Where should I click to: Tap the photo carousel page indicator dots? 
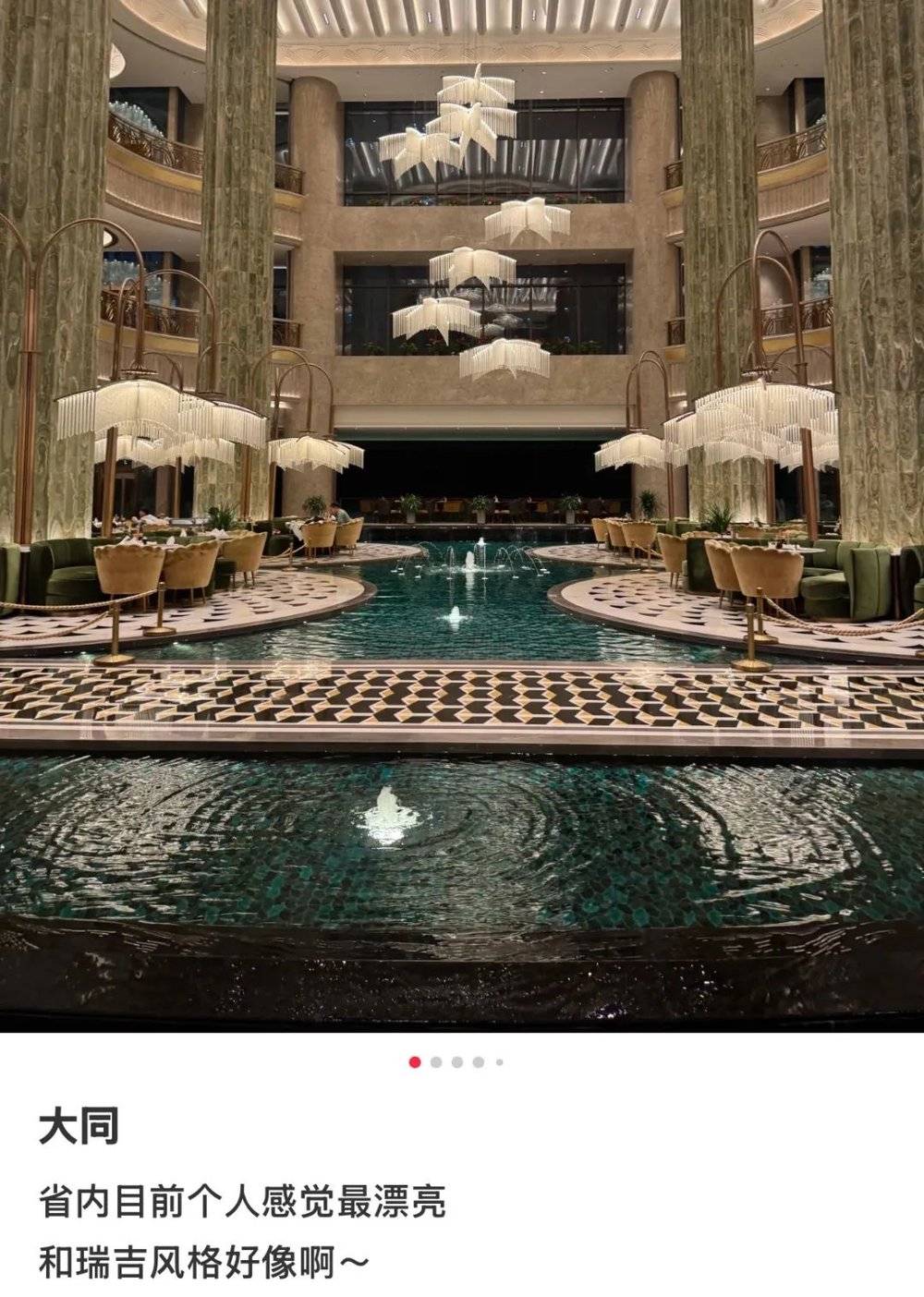click(x=456, y=1062)
